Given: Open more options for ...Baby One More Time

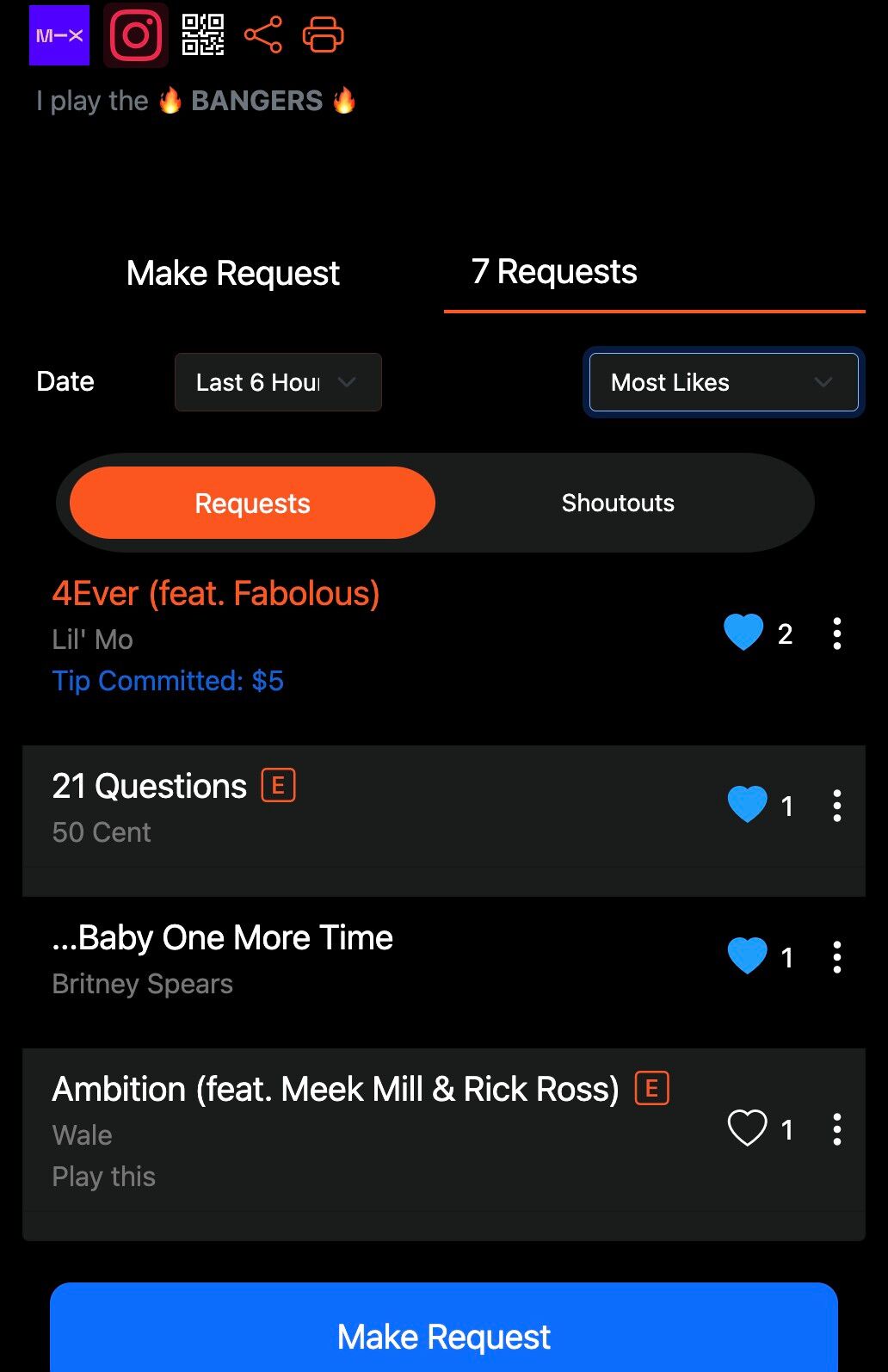Looking at the screenshot, I should pos(836,957).
